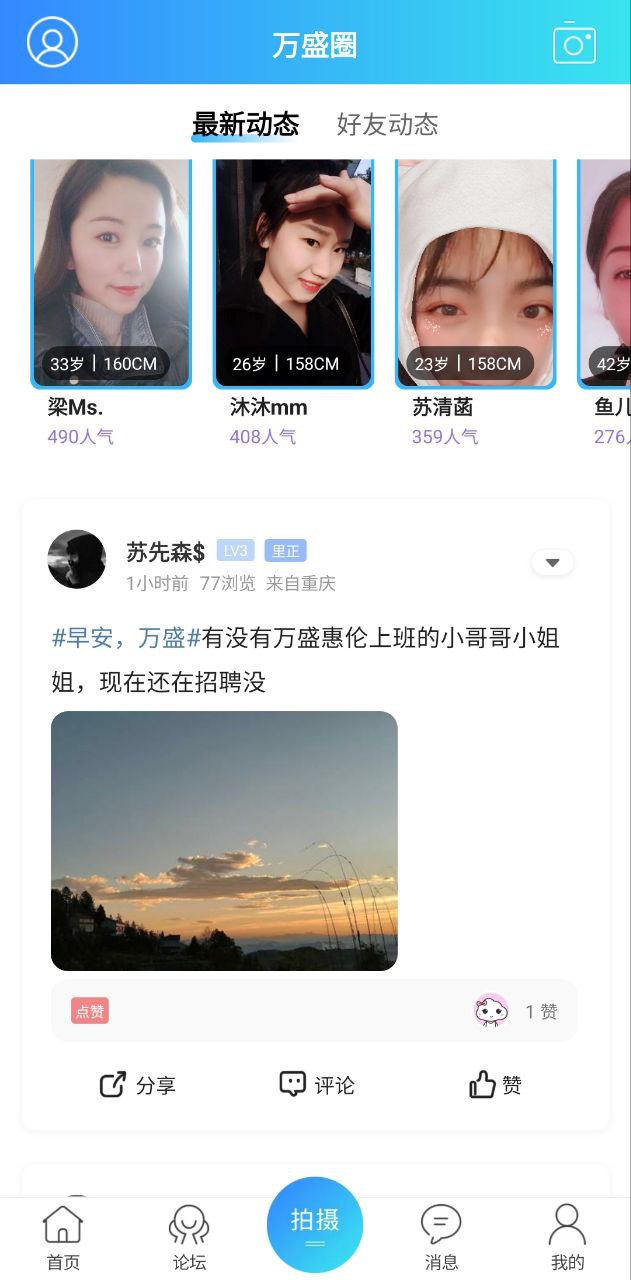This screenshot has height=1280, width=631.
Task: Tap 苏先森$ avatar on the post
Action: [x=77, y=559]
